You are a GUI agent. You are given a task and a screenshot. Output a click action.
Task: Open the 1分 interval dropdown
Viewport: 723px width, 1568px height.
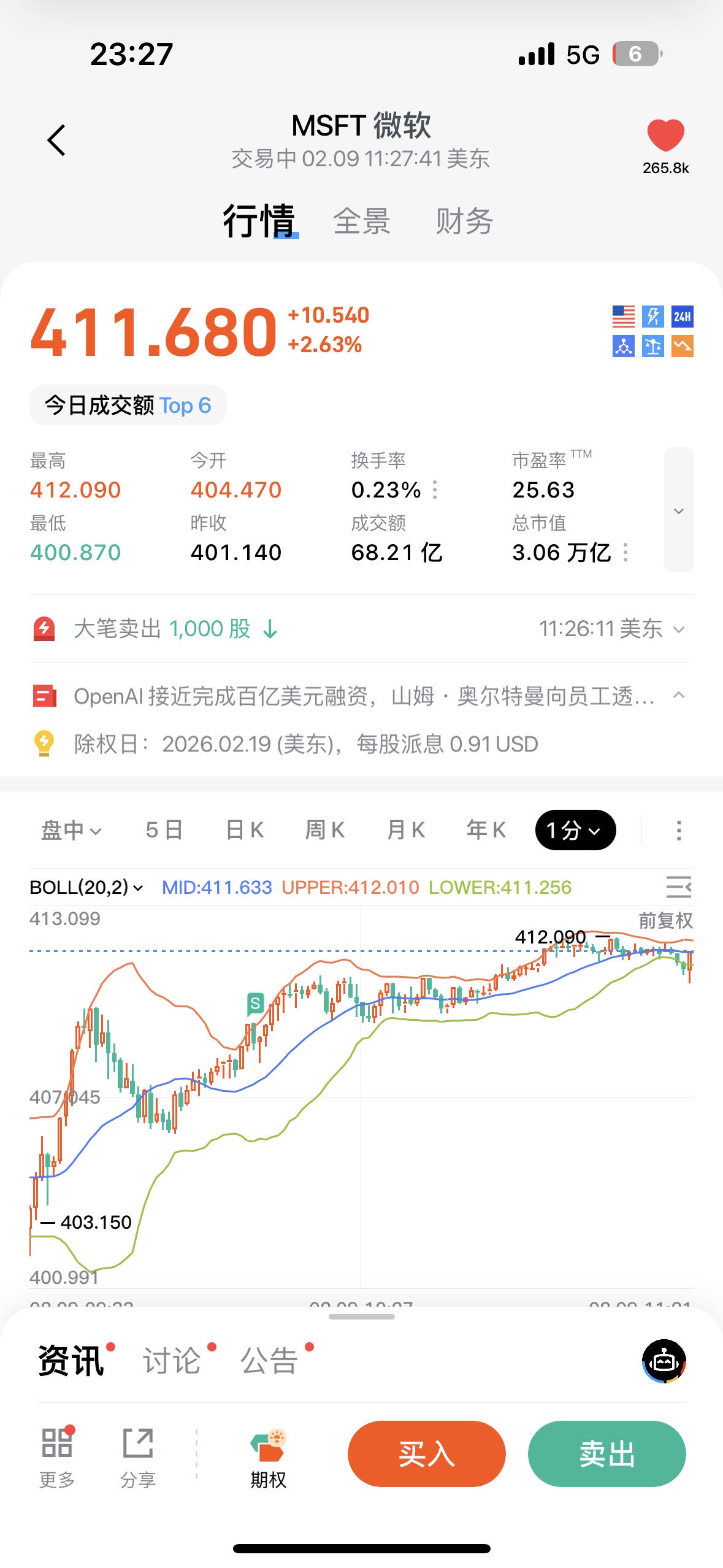575,831
